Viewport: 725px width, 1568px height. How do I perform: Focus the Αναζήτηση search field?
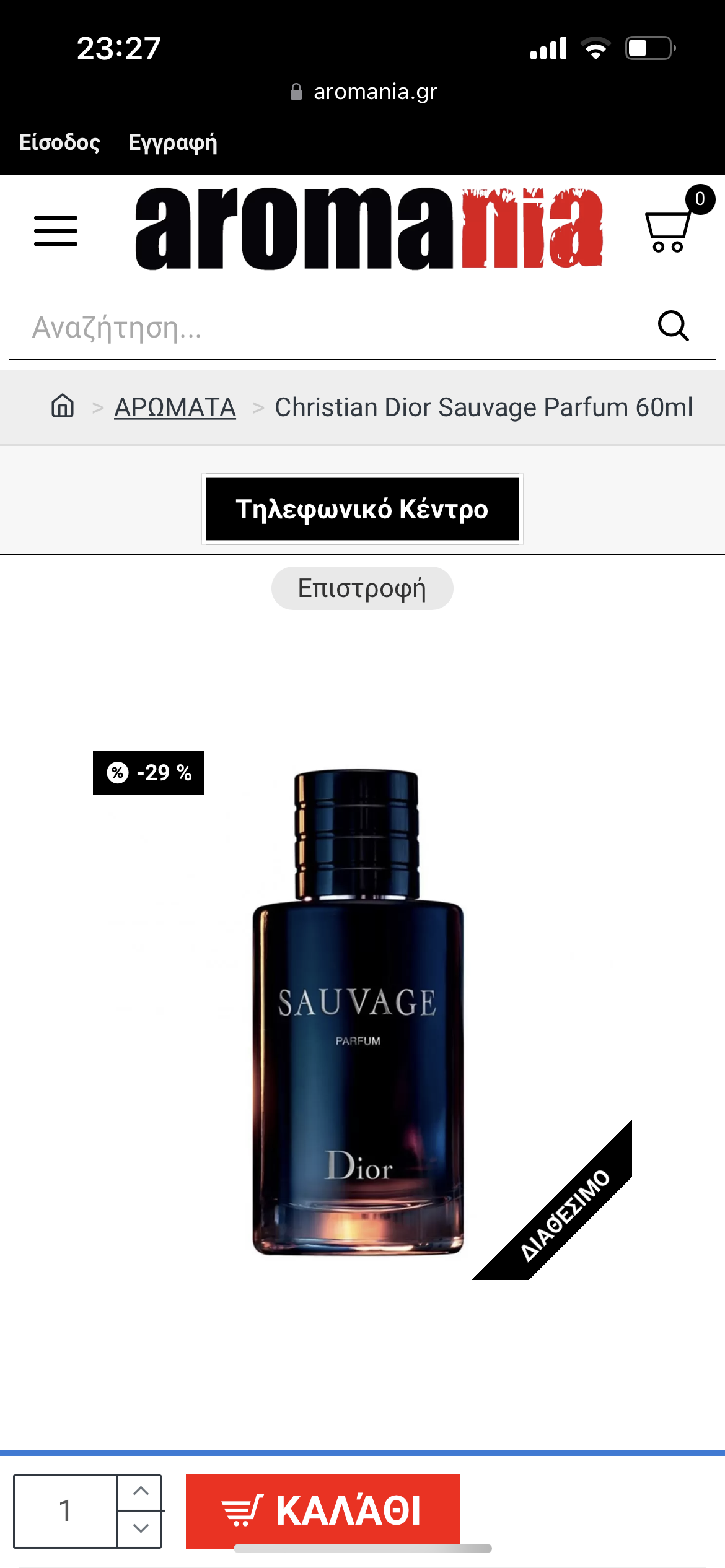[322, 327]
